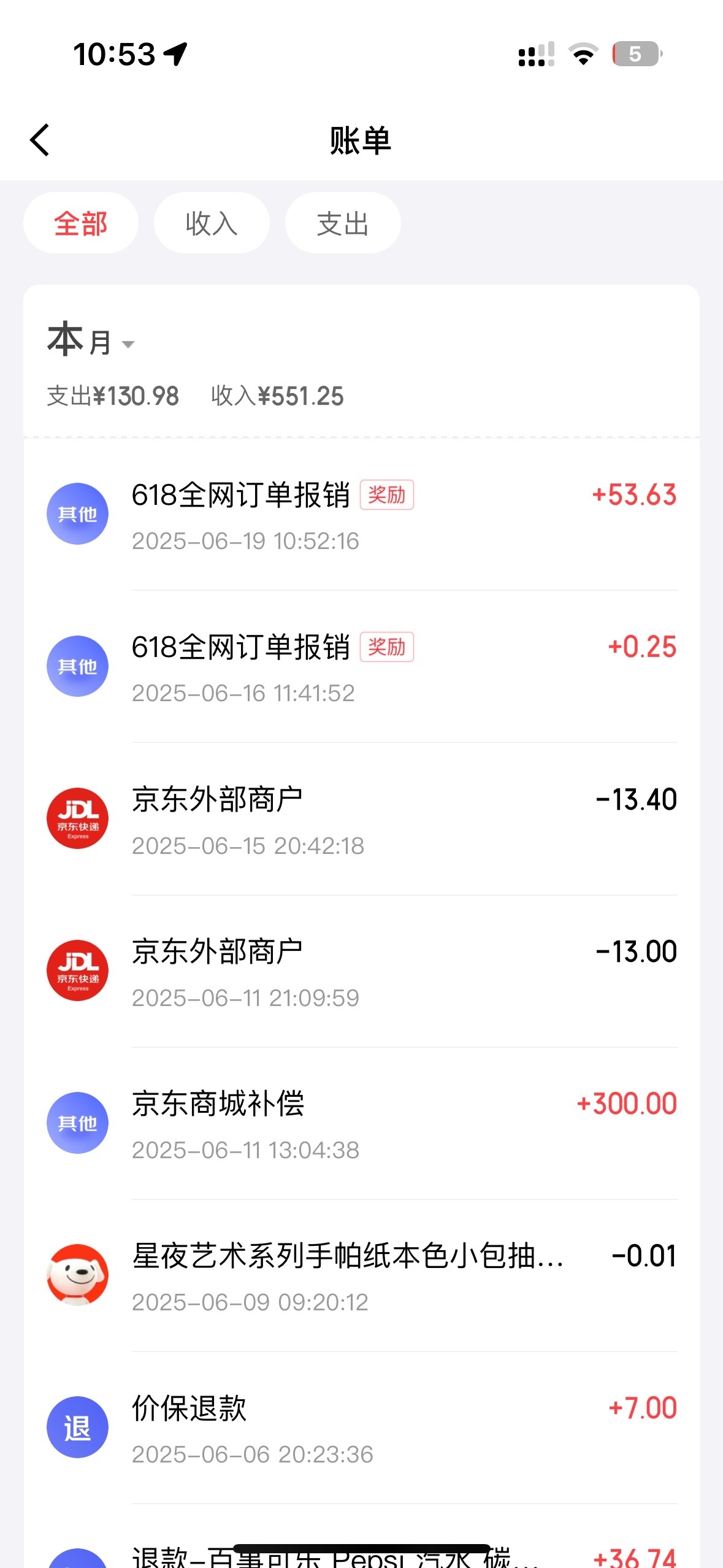The image size is (723, 1568).
Task: Open the 京东商城补偿 +300.00 record
Action: (362, 1123)
